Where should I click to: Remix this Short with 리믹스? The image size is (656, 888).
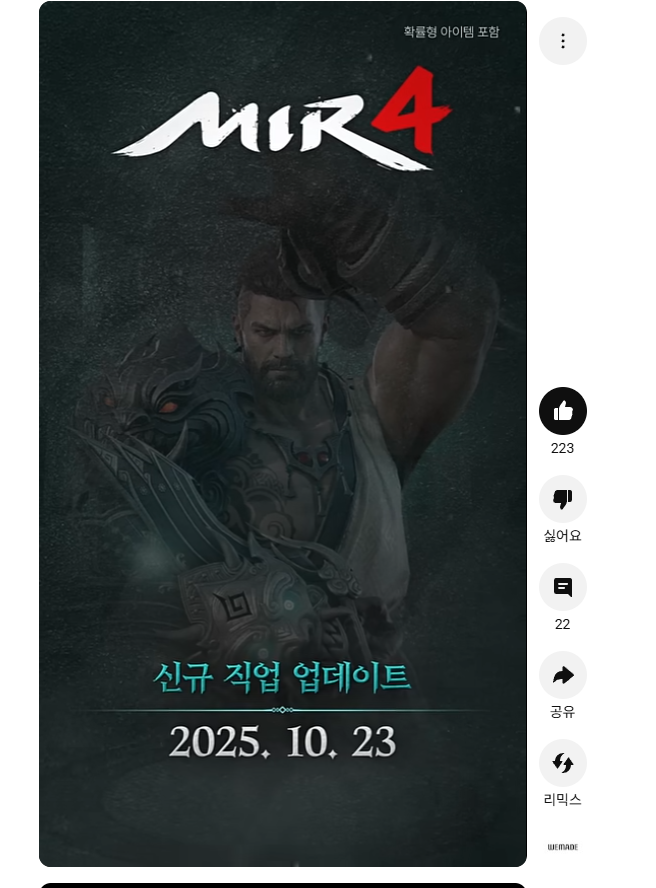[x=562, y=763]
